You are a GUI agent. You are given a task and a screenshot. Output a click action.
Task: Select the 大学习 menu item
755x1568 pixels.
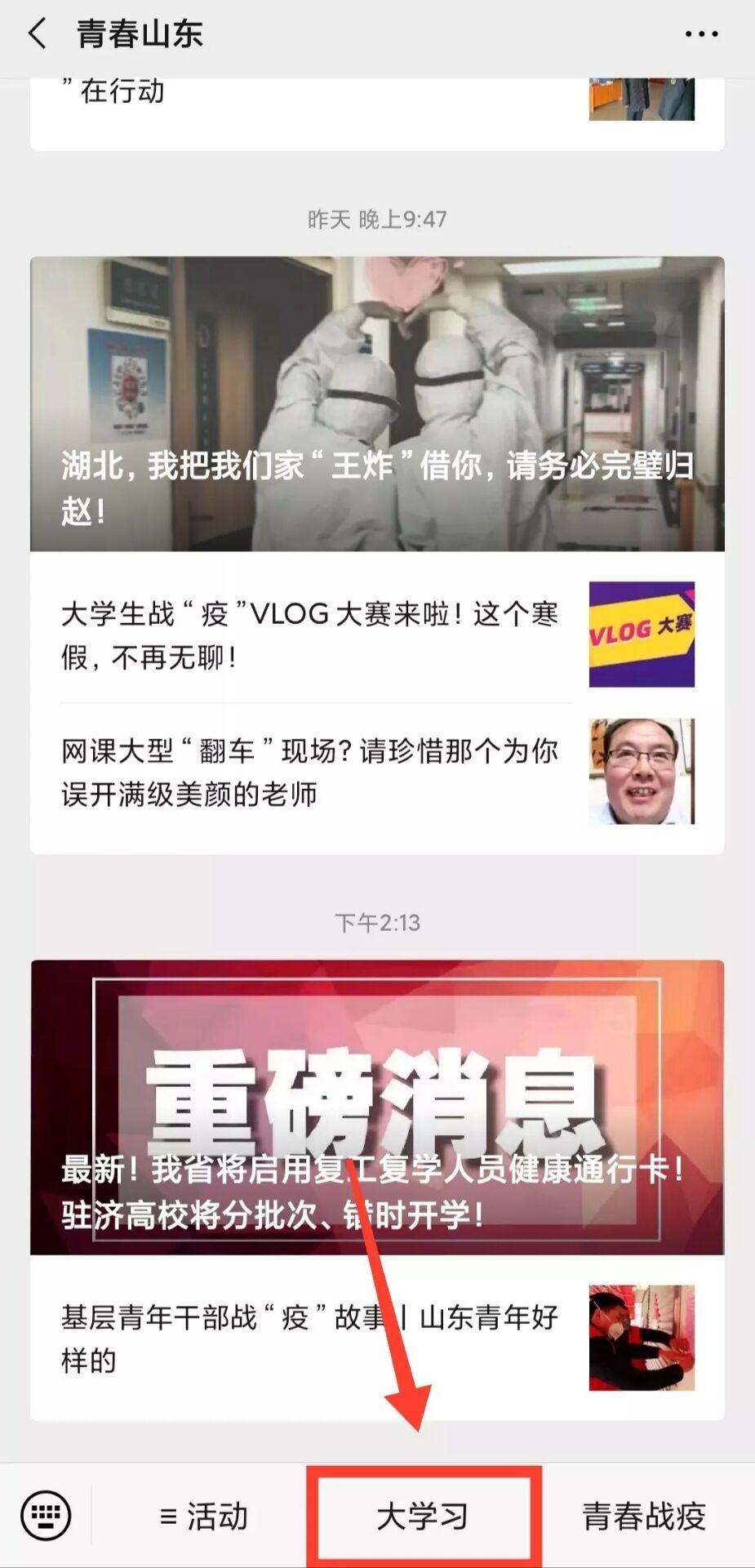[x=423, y=1517]
